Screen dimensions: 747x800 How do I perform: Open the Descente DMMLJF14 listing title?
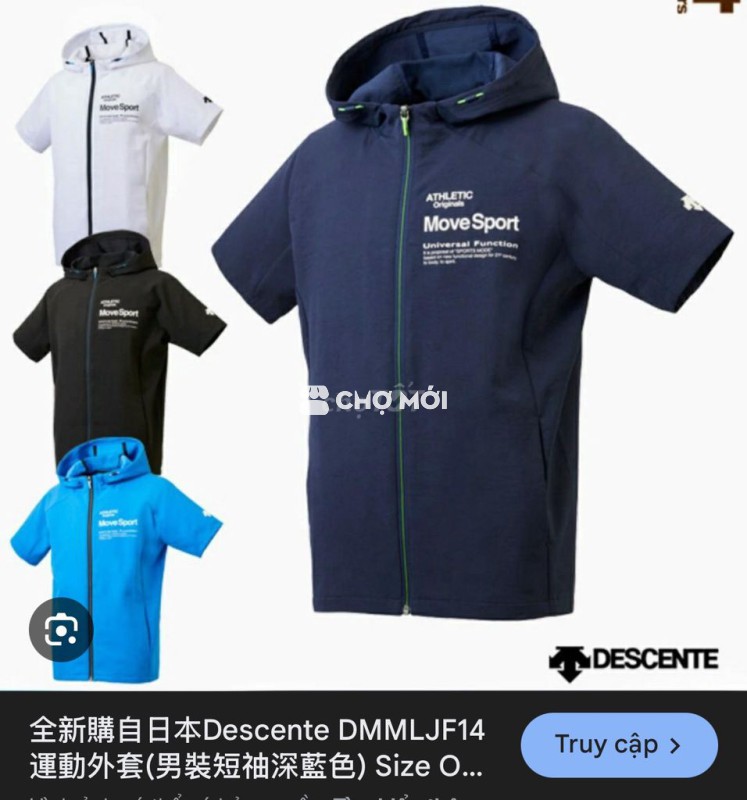[x=257, y=748]
